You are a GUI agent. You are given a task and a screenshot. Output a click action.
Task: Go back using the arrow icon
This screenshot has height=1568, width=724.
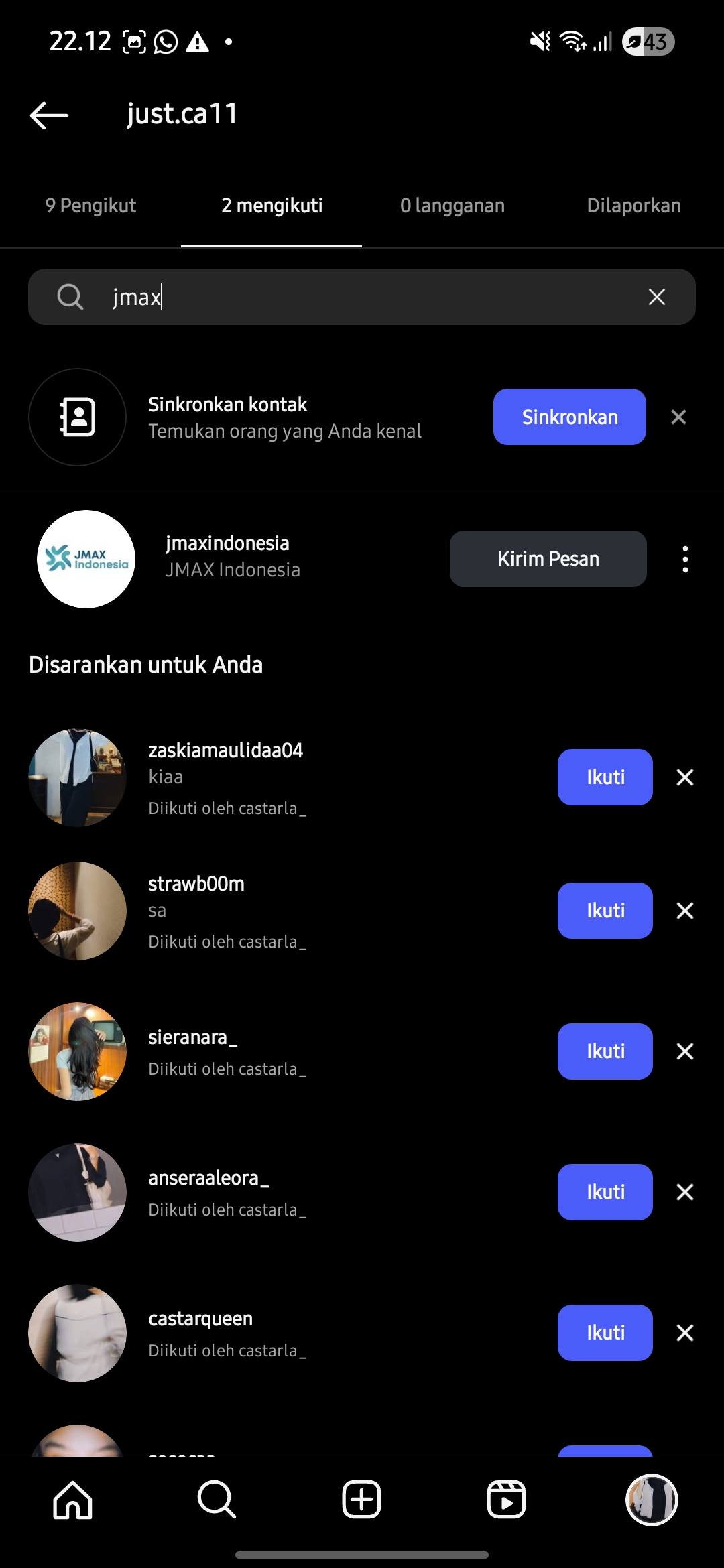[x=49, y=115]
